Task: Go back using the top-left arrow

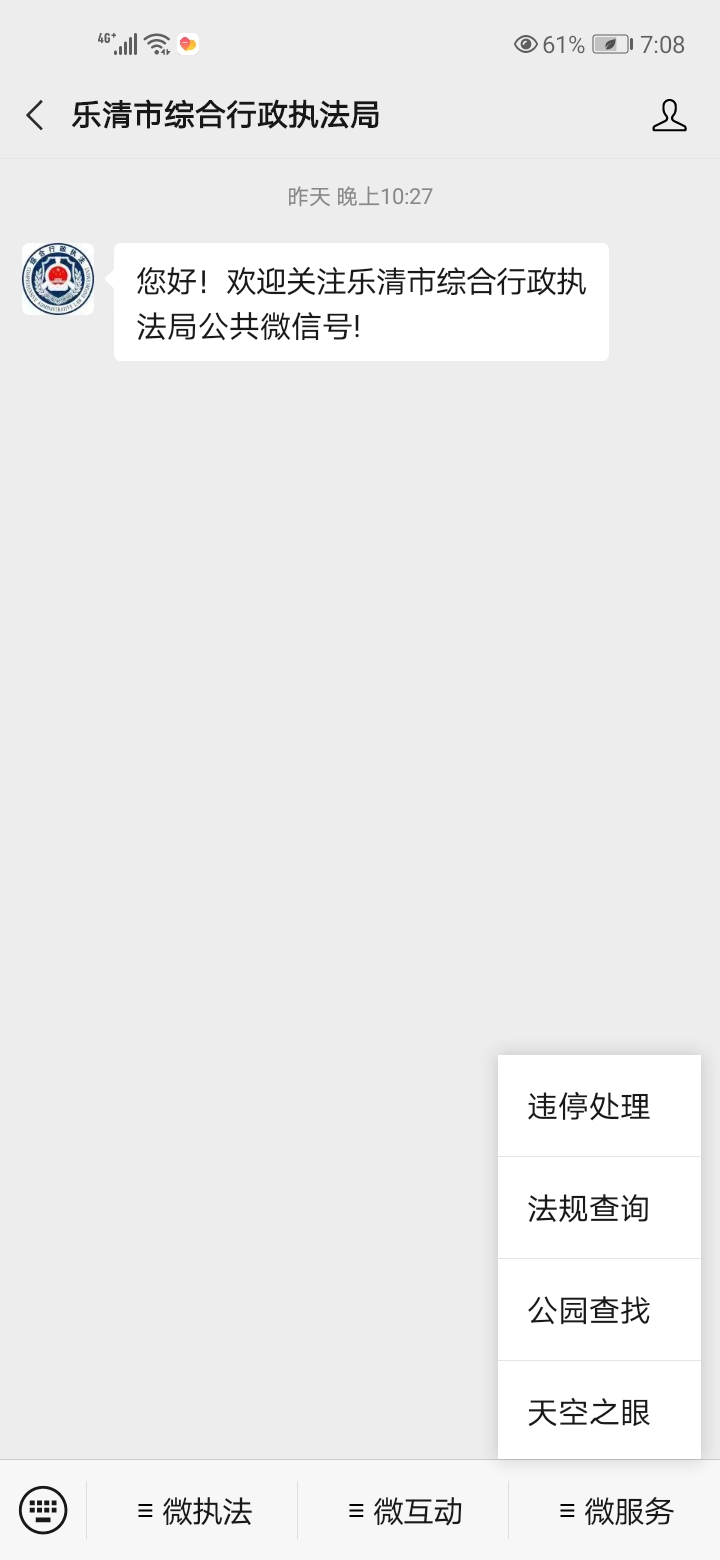Action: (x=35, y=115)
